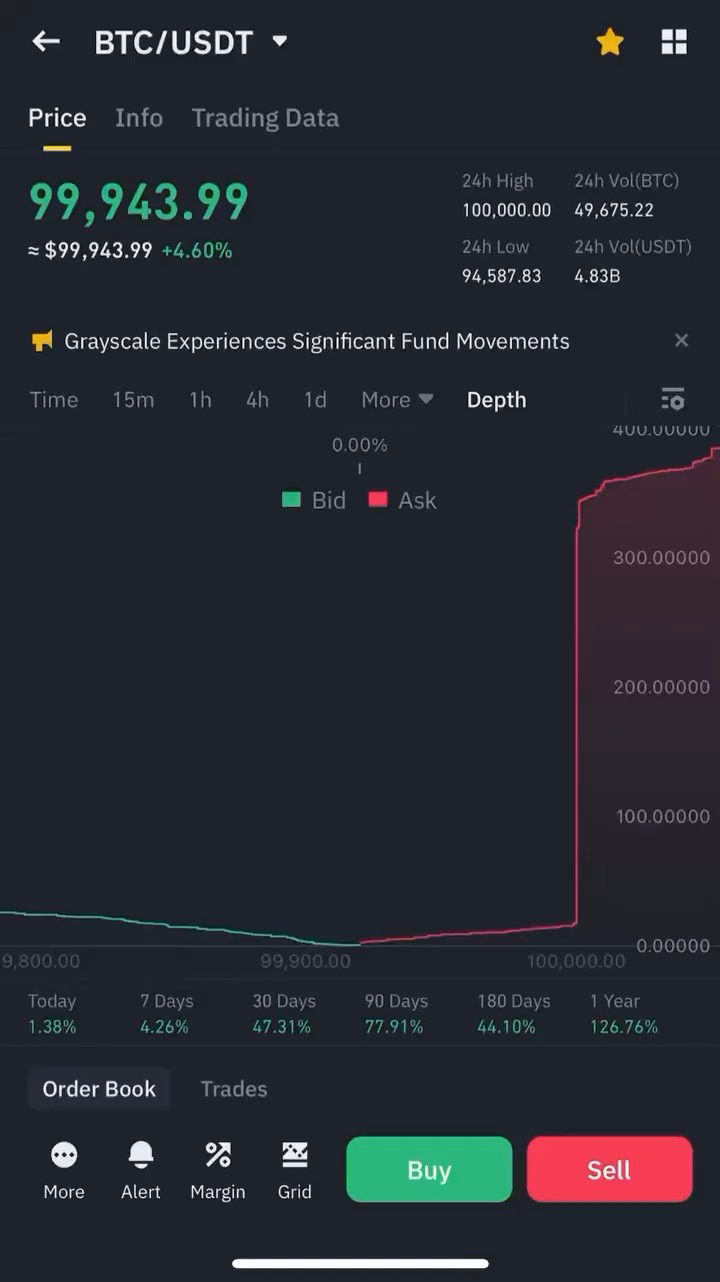The height and width of the screenshot is (1282, 720).
Task: Toggle the Bid legend on depth chart
Action: (314, 500)
